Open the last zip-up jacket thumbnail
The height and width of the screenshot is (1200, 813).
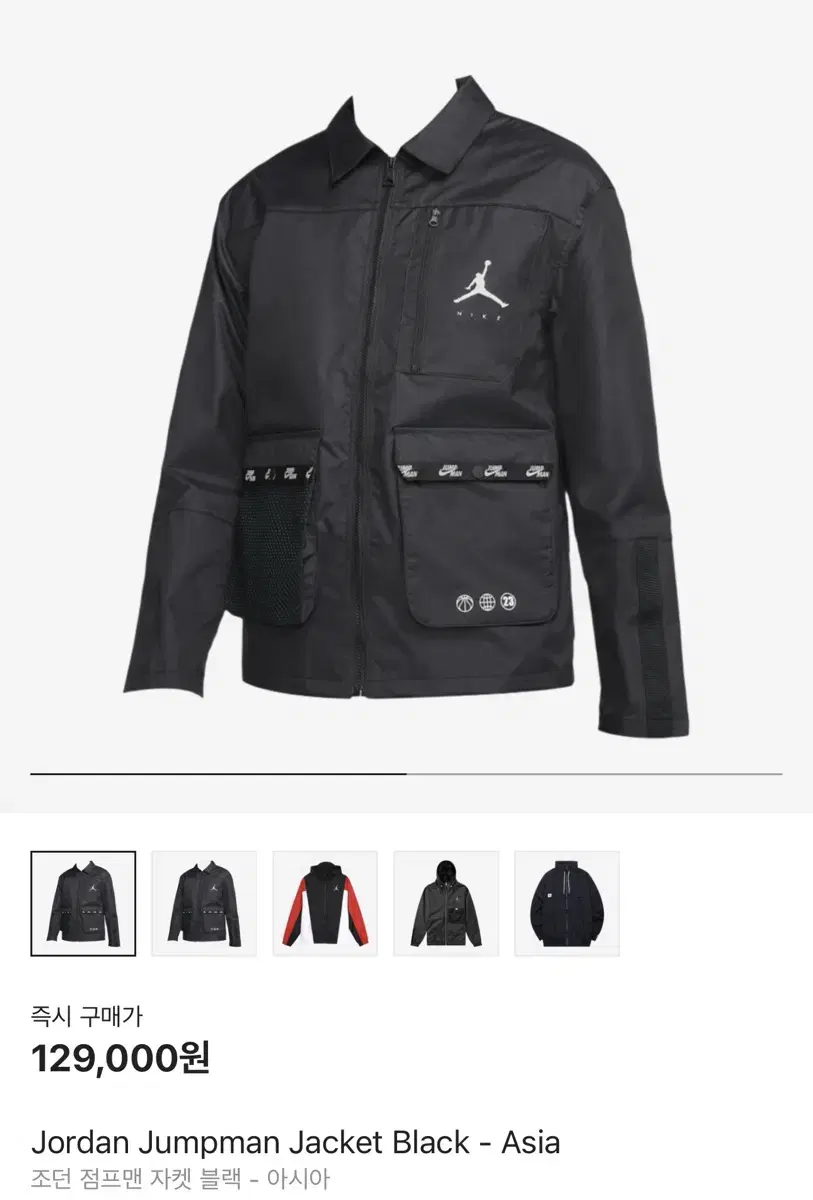point(566,901)
